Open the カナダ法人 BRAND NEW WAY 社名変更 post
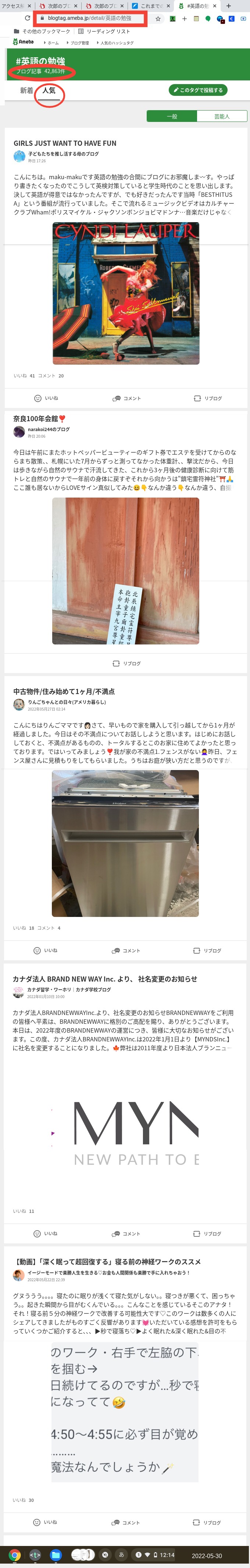Screen dimensions: 250x1568 [x=104, y=979]
